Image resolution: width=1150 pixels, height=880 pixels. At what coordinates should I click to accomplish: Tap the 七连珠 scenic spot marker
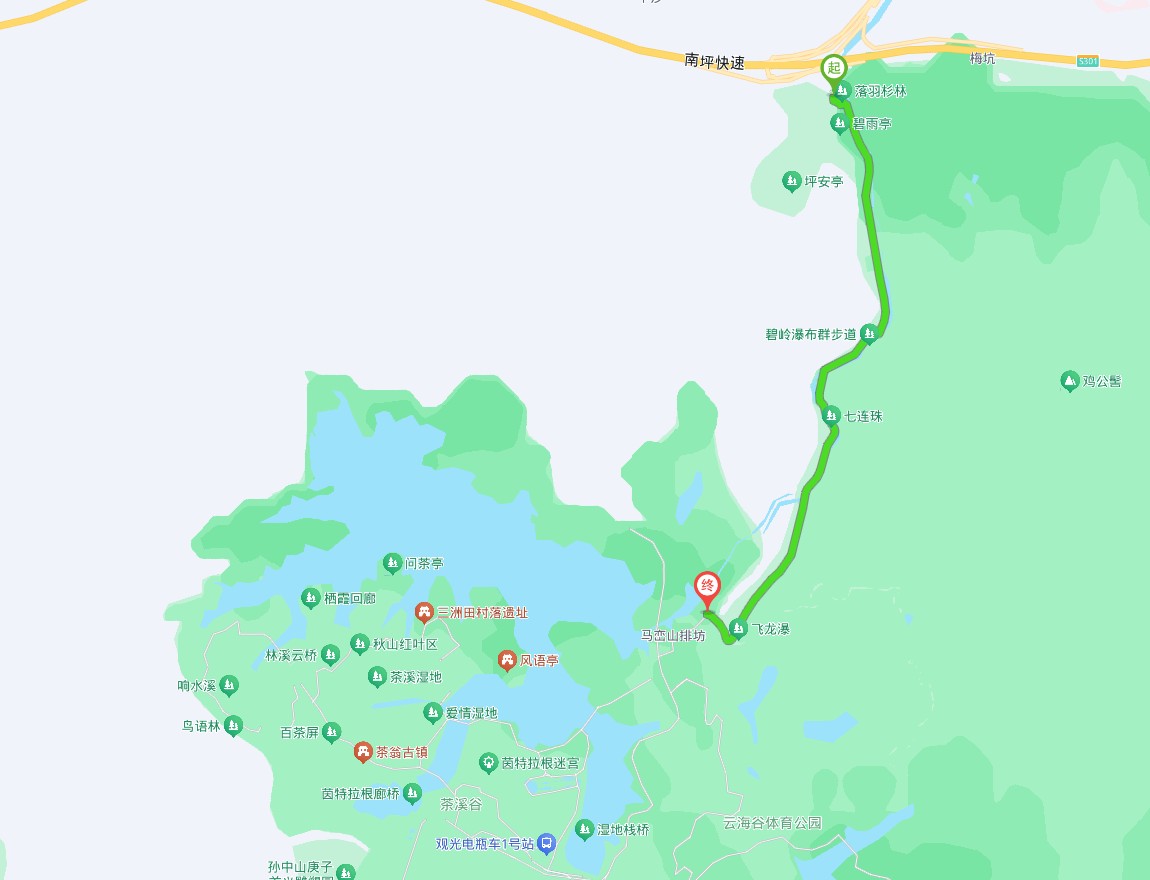pyautogui.click(x=831, y=415)
